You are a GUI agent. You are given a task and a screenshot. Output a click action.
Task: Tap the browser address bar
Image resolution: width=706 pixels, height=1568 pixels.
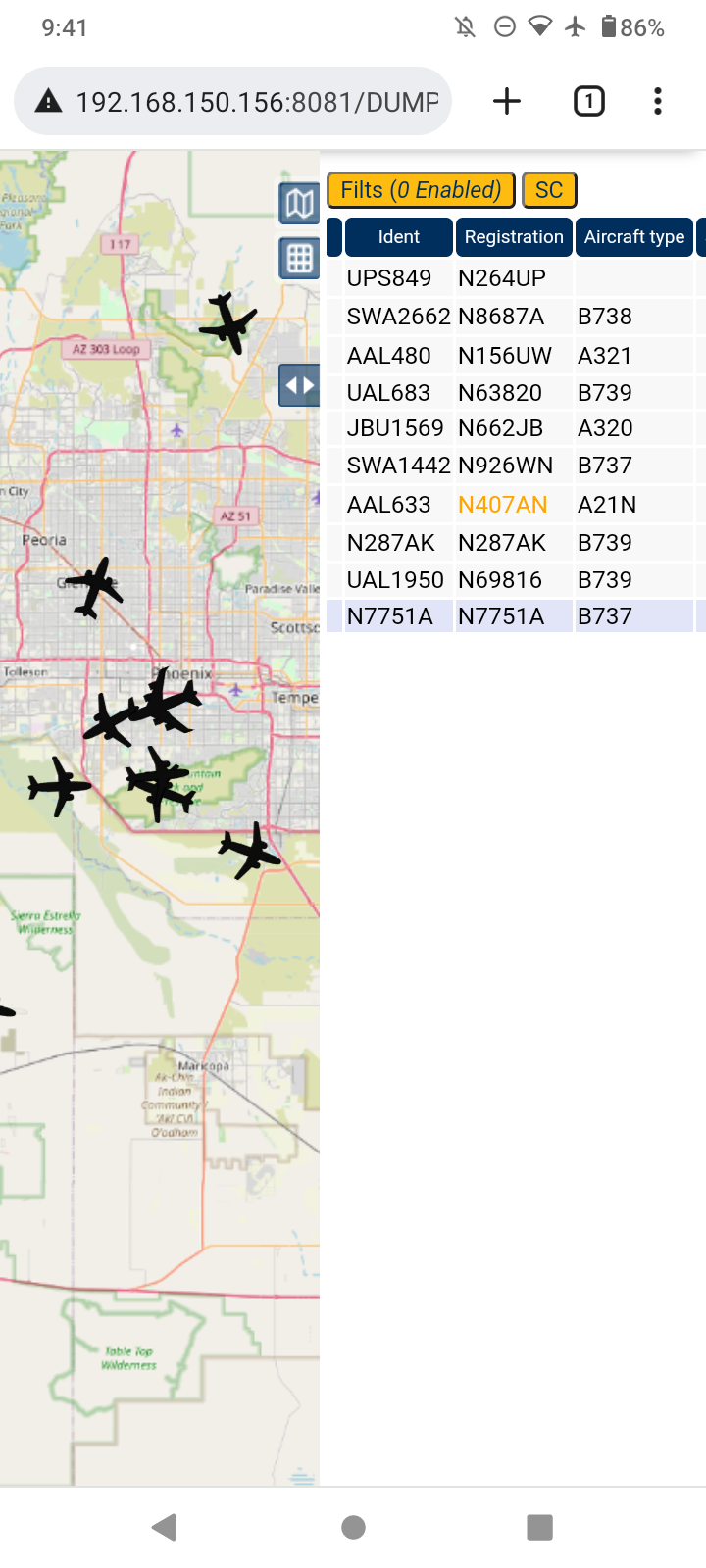pos(232,101)
